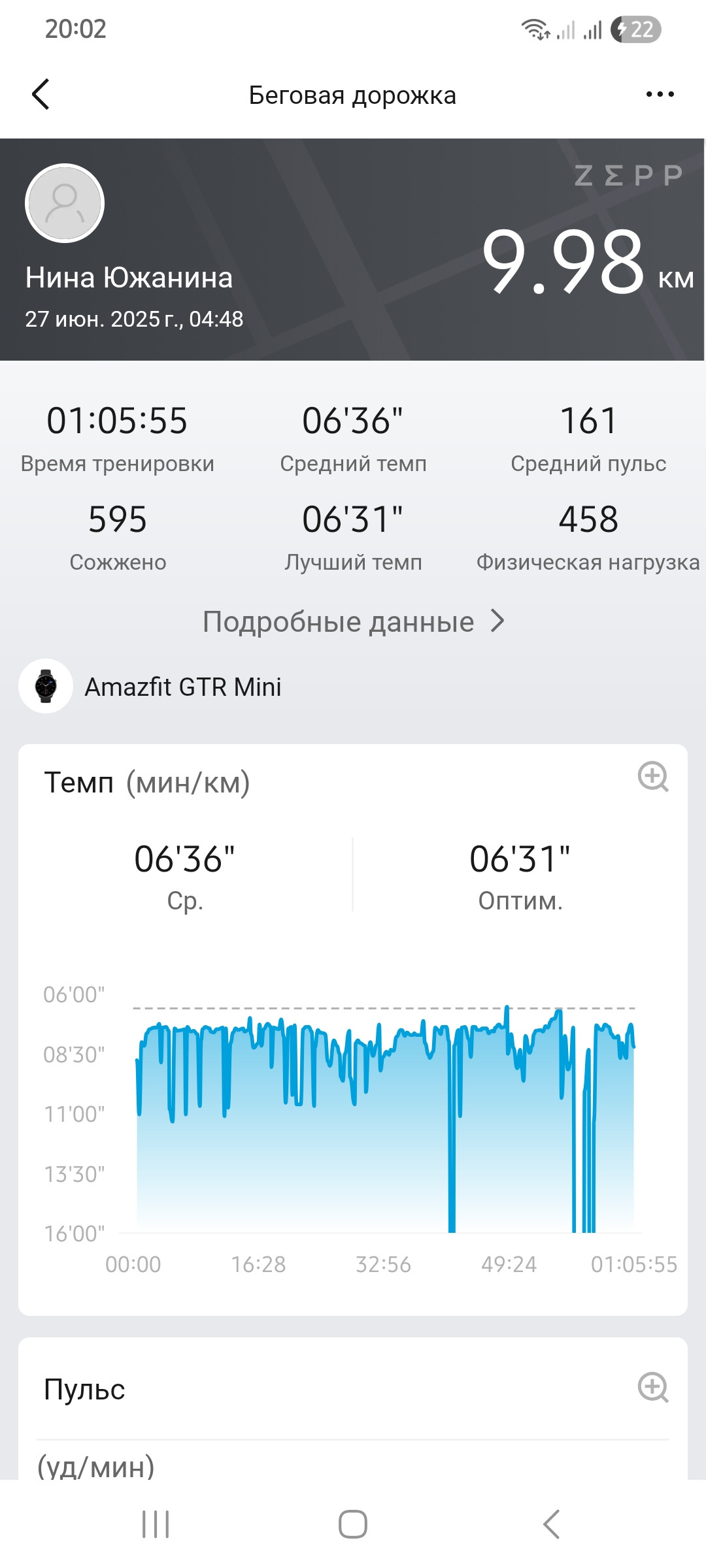Enlarge the Темп pace chart
This screenshot has height=1568, width=706.
click(652, 777)
